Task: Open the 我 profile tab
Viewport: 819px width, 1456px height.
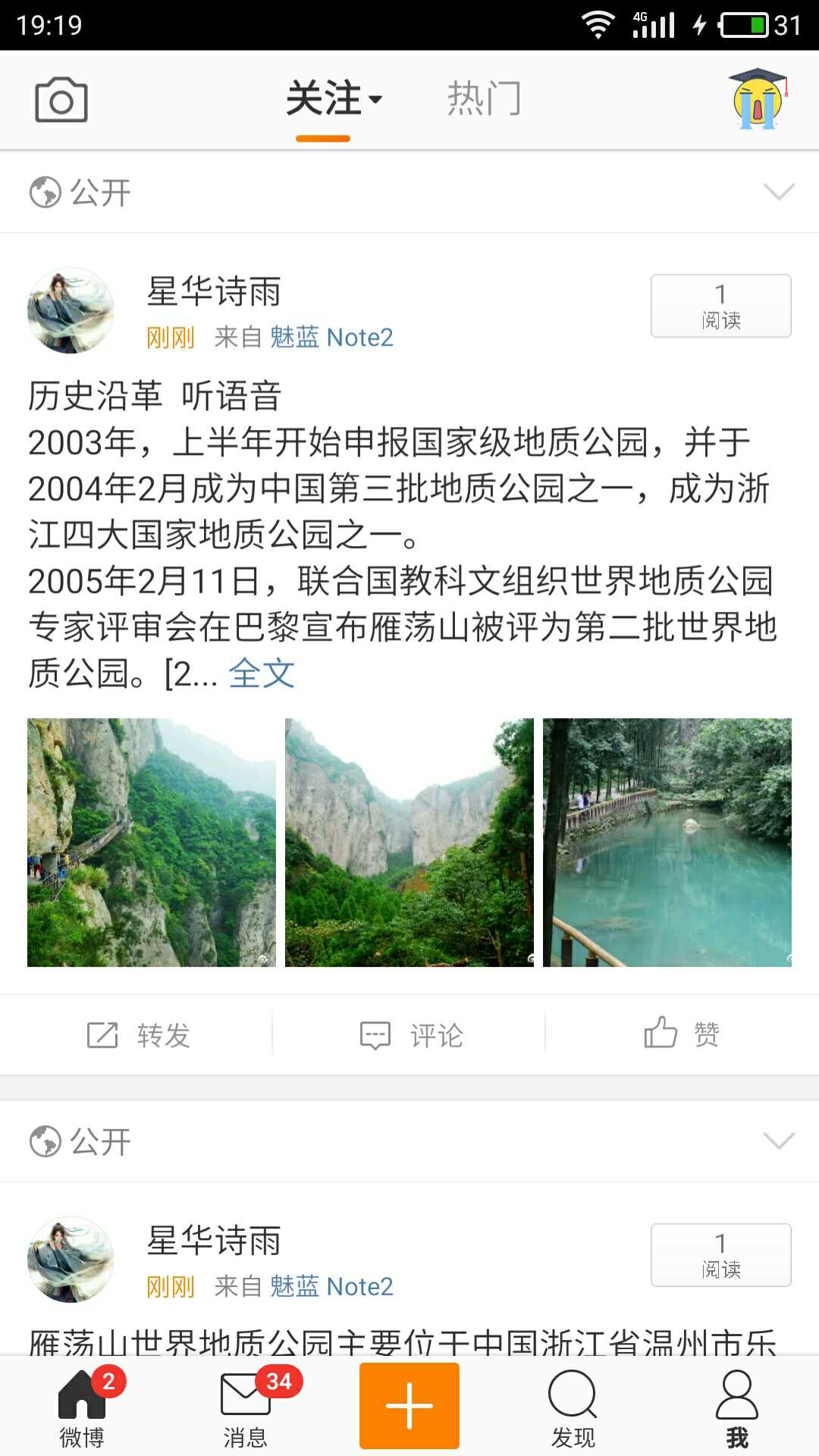Action: pos(737,1407)
